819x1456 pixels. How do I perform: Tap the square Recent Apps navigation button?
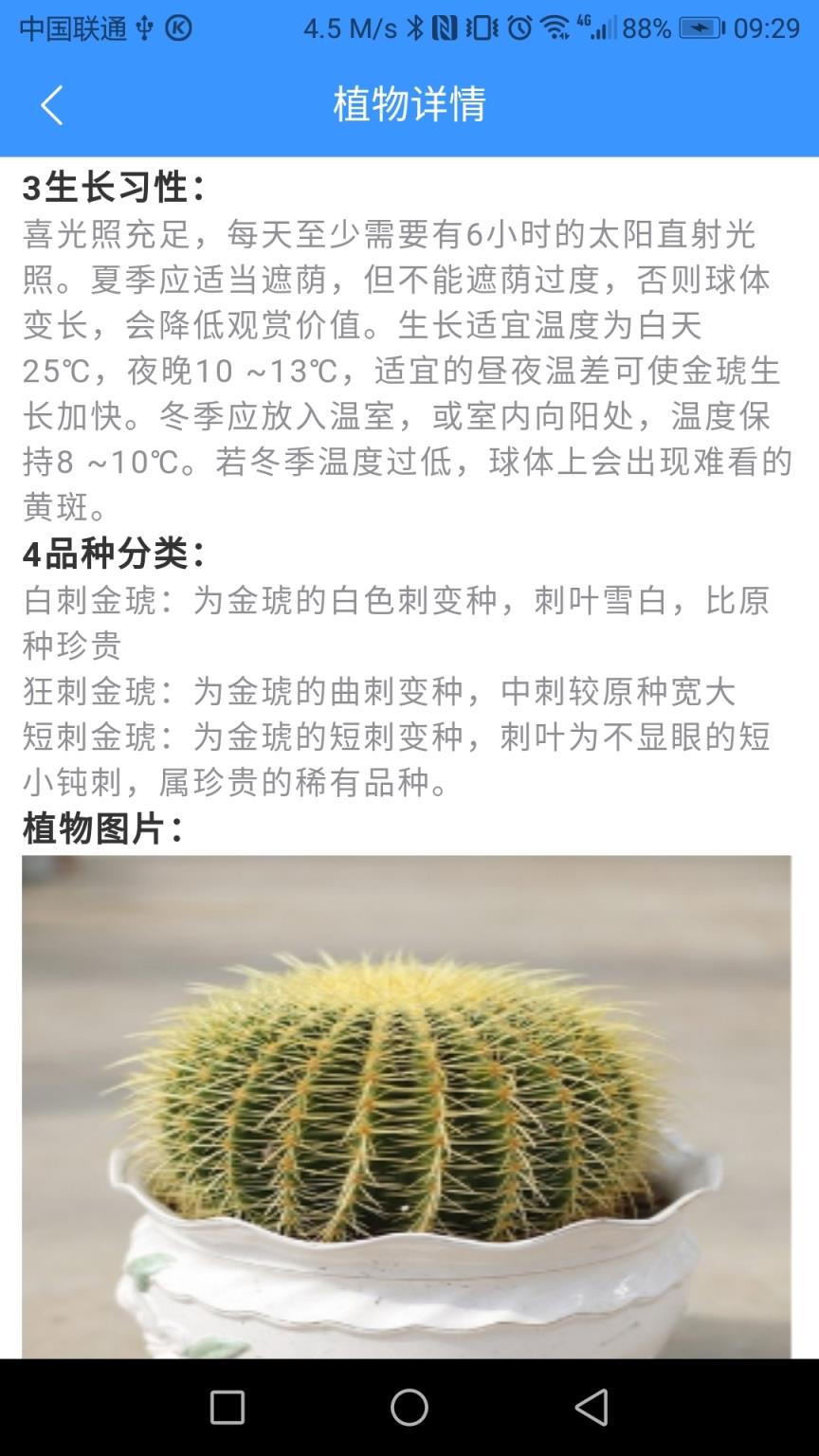pos(227,1408)
